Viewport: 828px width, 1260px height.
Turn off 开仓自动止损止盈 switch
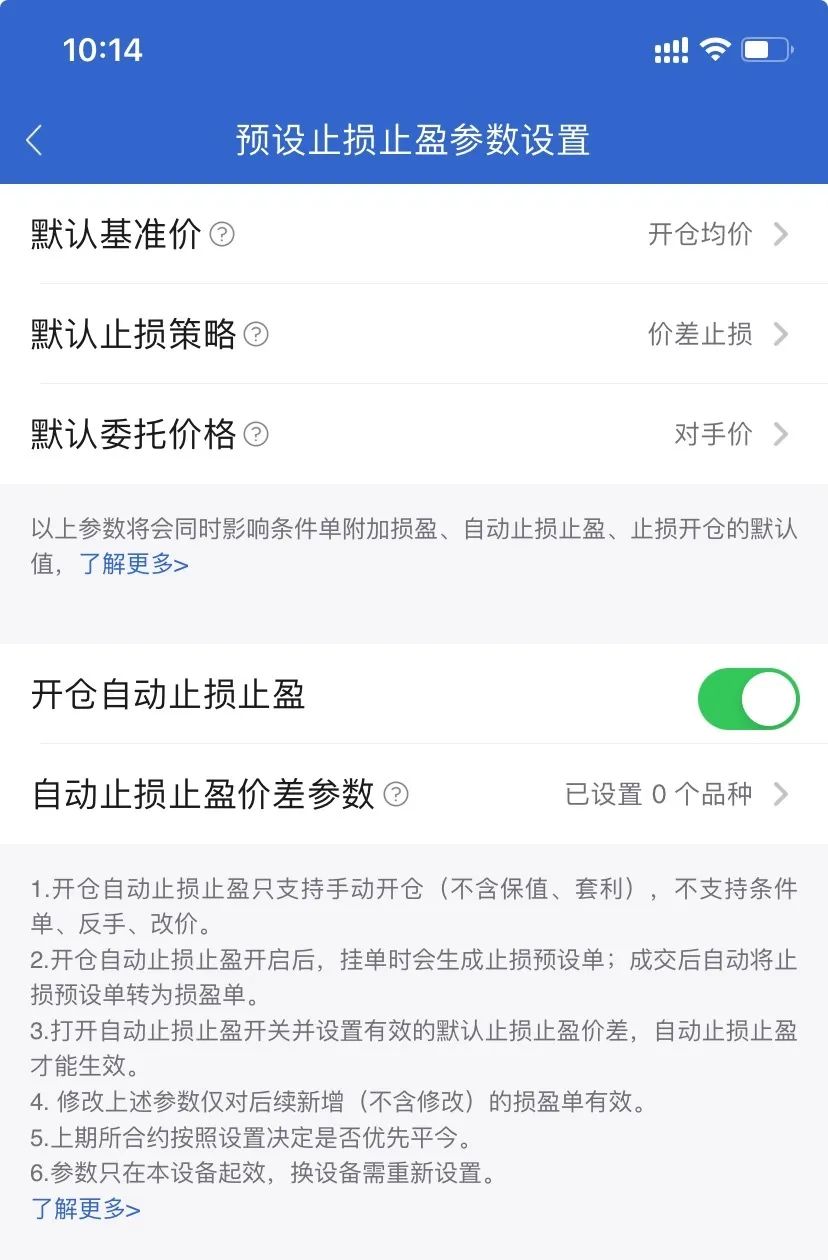tap(748, 698)
